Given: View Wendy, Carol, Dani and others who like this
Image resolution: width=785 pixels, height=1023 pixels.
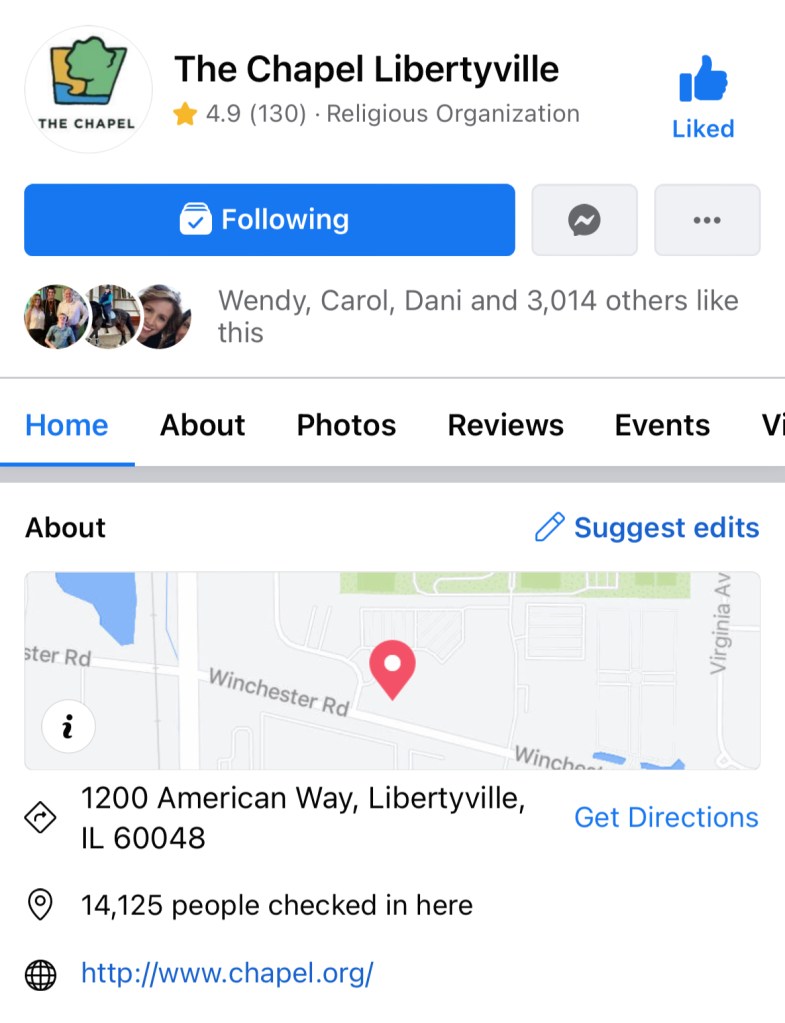Looking at the screenshot, I should [478, 316].
